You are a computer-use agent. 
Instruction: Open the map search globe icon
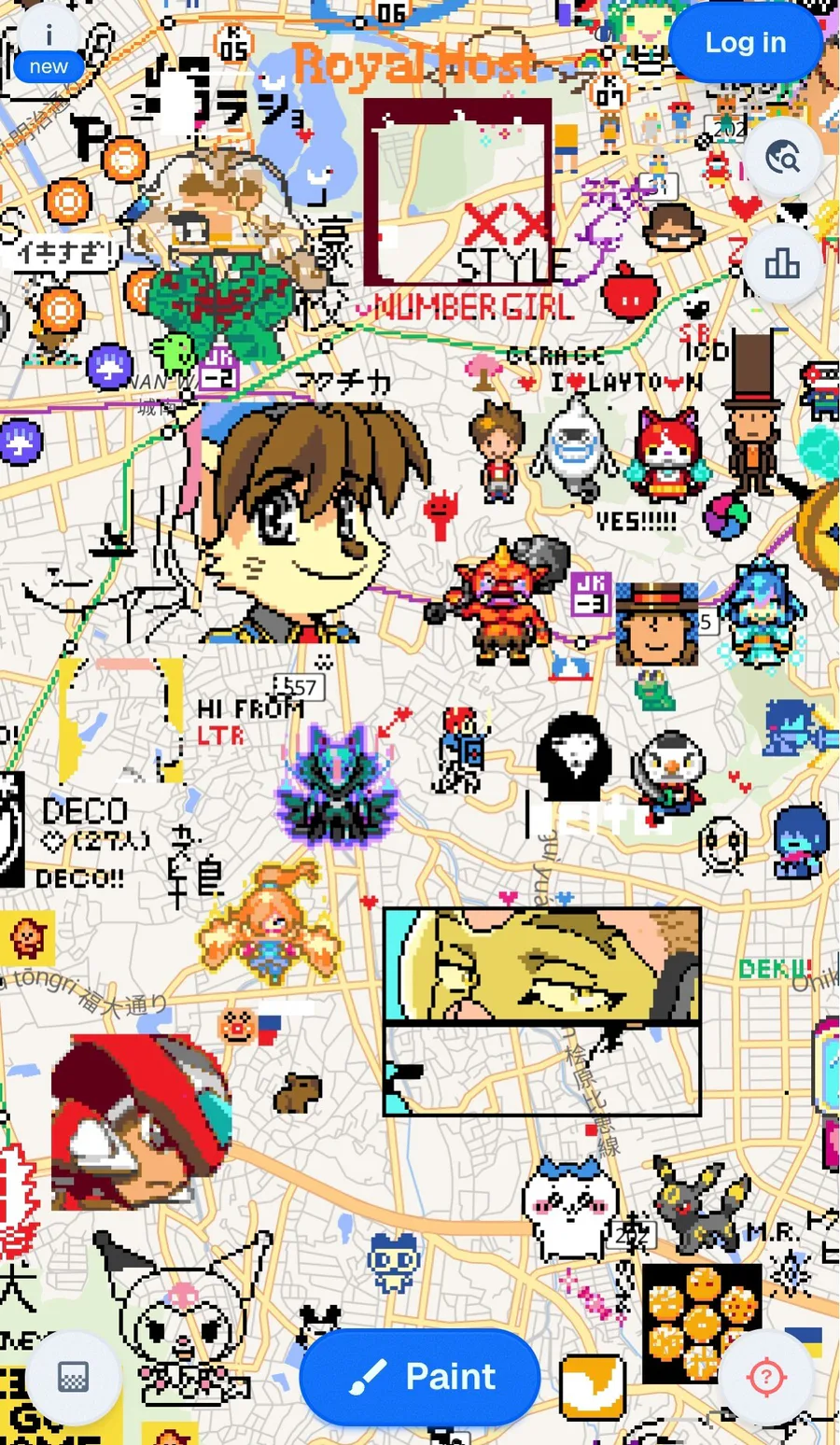(782, 157)
